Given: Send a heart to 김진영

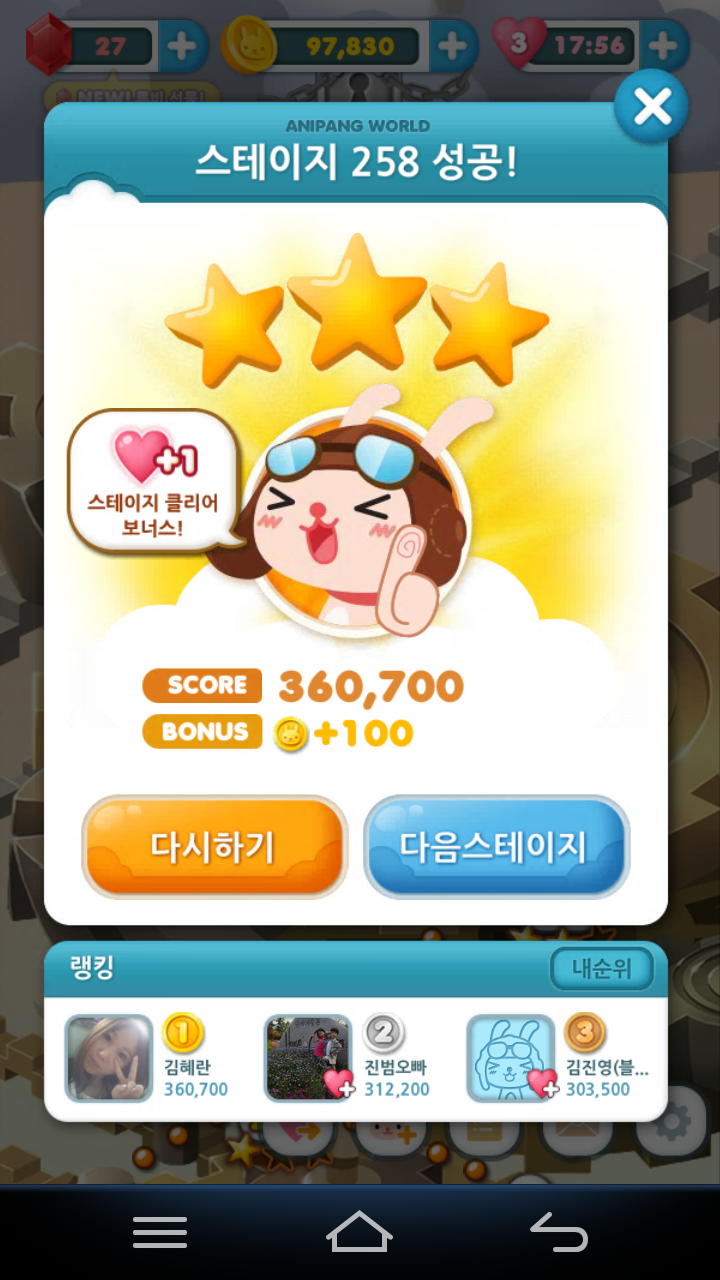Looking at the screenshot, I should click(x=542, y=1083).
